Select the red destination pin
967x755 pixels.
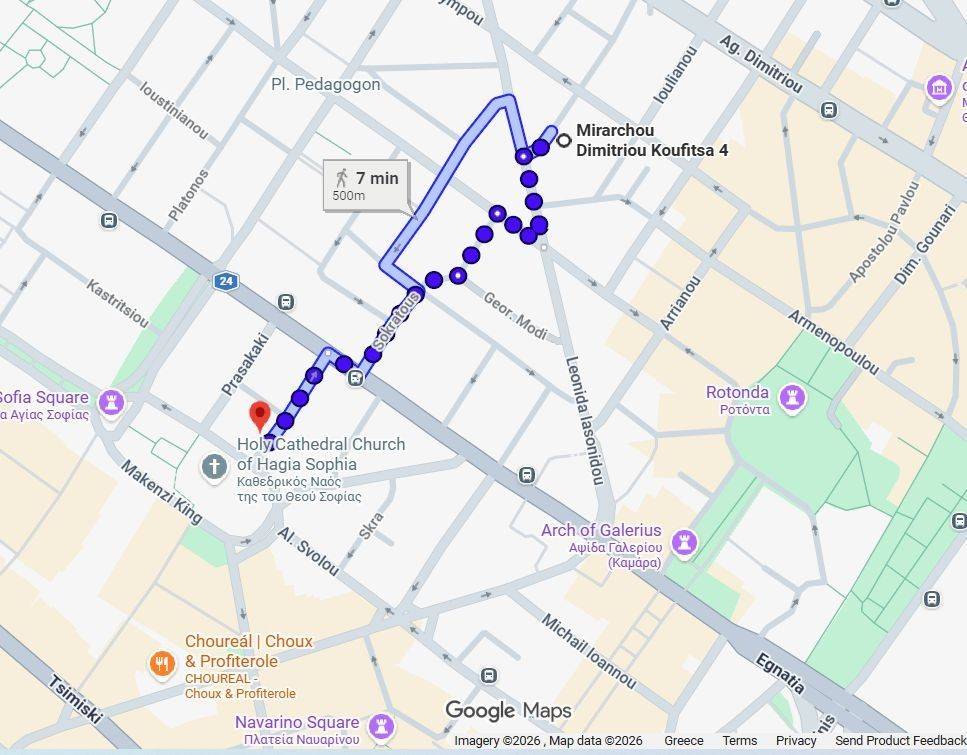click(260, 415)
